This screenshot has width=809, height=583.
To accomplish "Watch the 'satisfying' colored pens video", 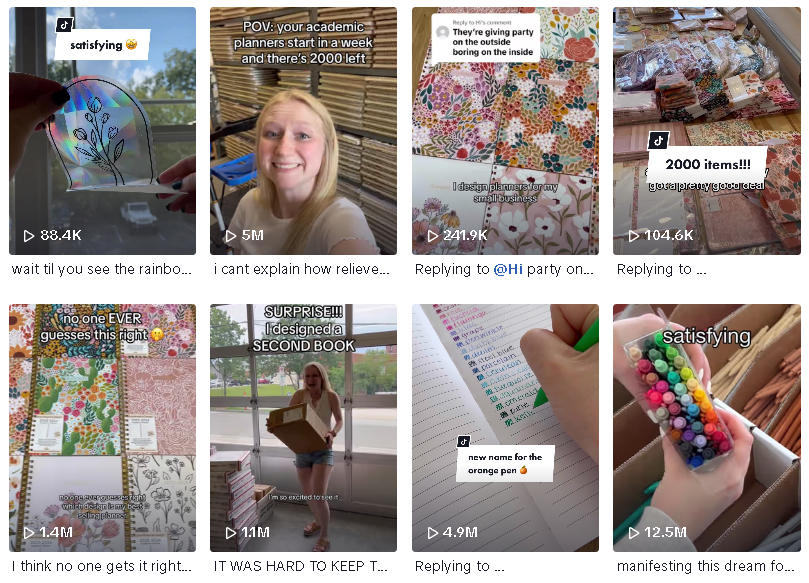I will pos(706,428).
